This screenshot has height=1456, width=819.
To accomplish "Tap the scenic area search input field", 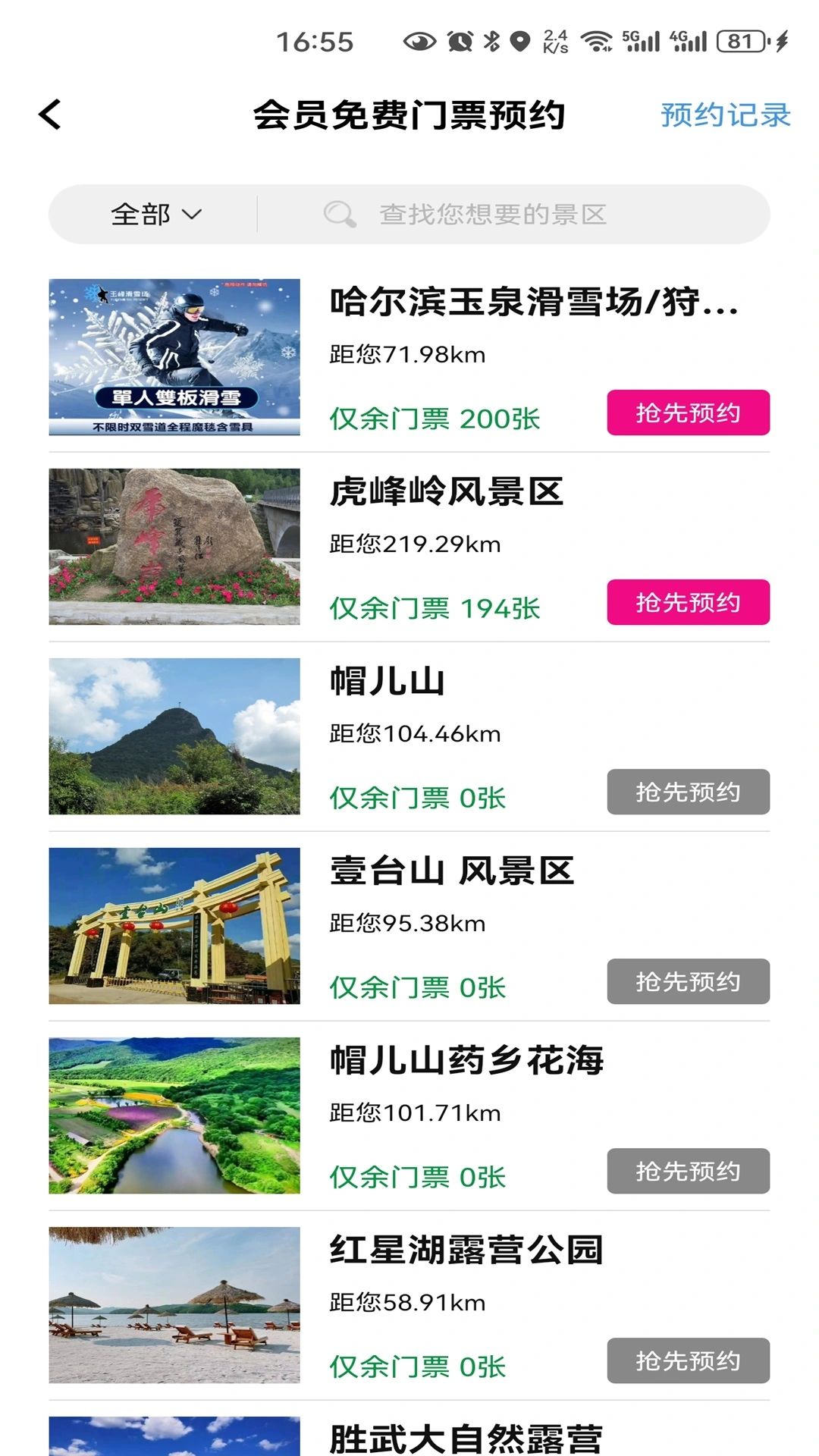I will pyautogui.click(x=531, y=214).
